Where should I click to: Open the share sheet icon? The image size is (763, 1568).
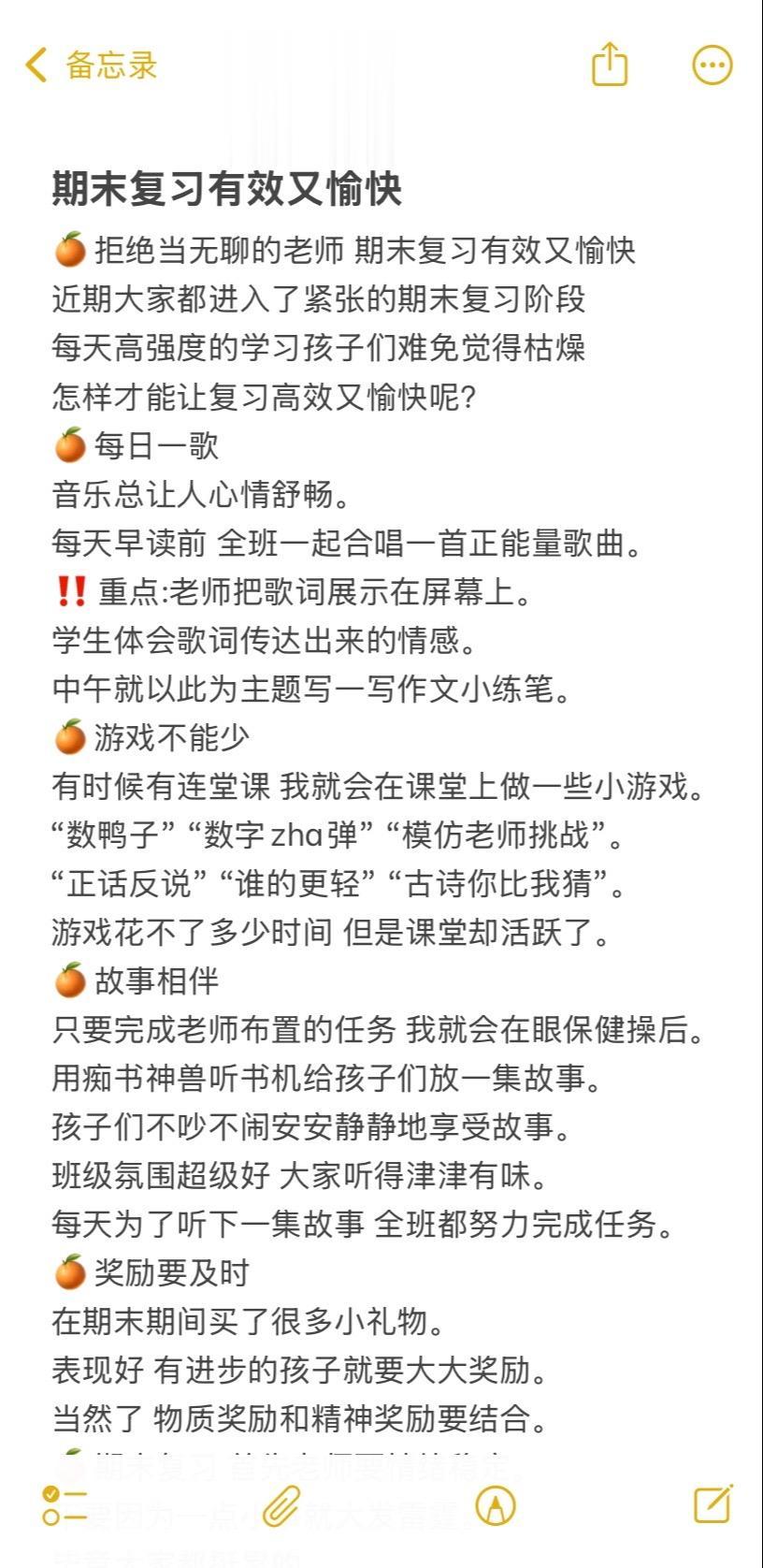click(611, 64)
